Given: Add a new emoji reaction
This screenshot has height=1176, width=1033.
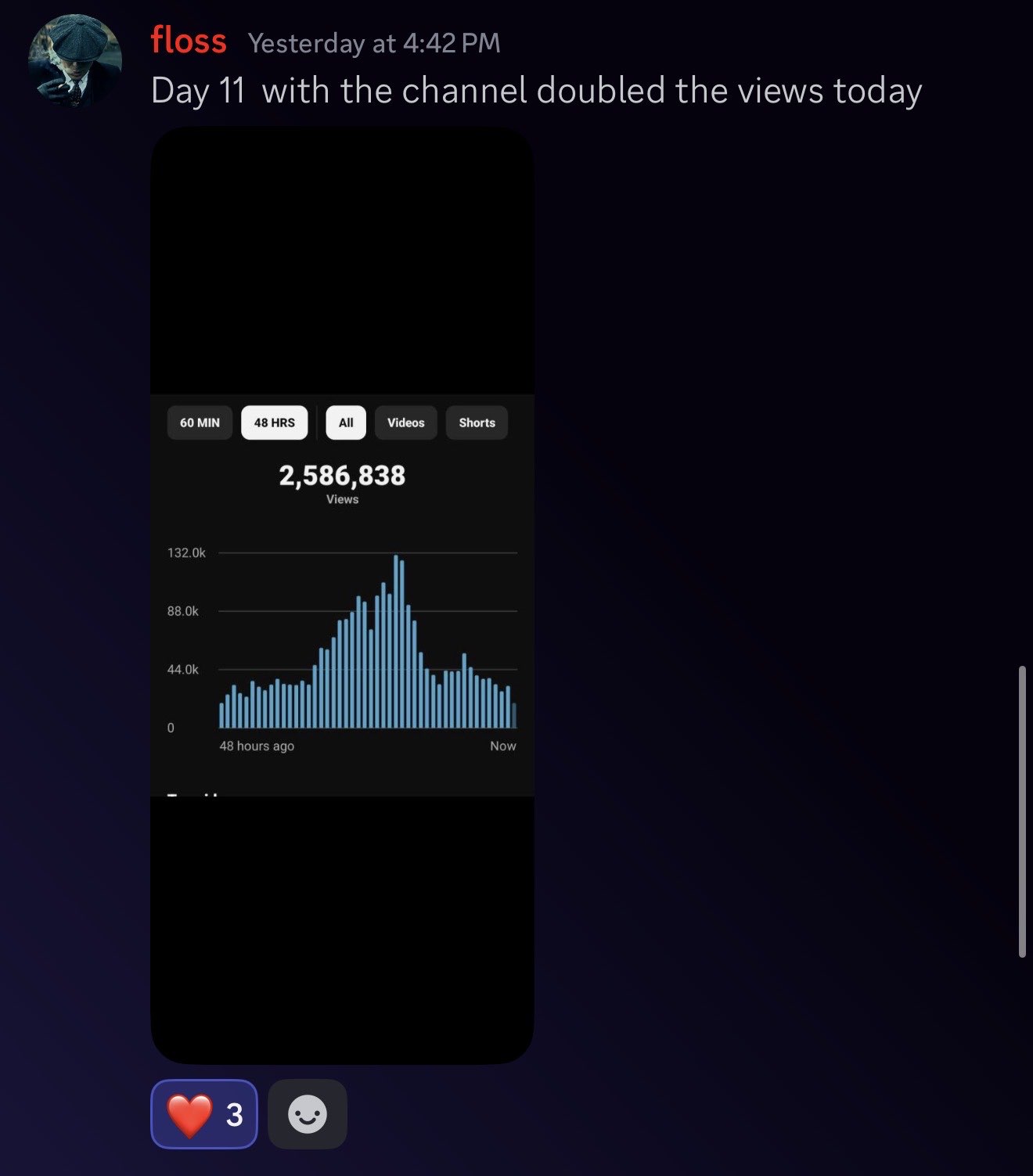Looking at the screenshot, I should coord(308,1114).
